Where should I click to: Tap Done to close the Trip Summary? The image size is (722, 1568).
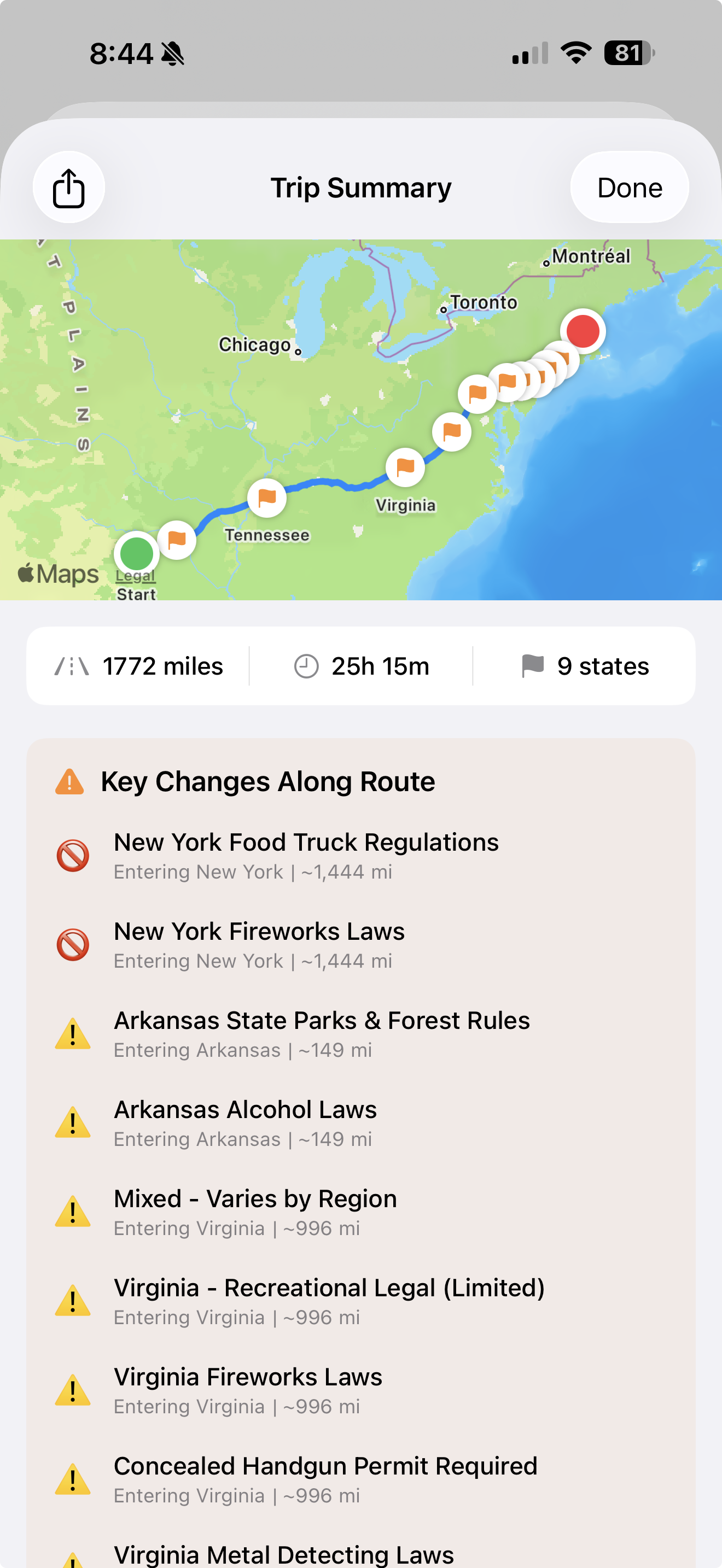[629, 187]
